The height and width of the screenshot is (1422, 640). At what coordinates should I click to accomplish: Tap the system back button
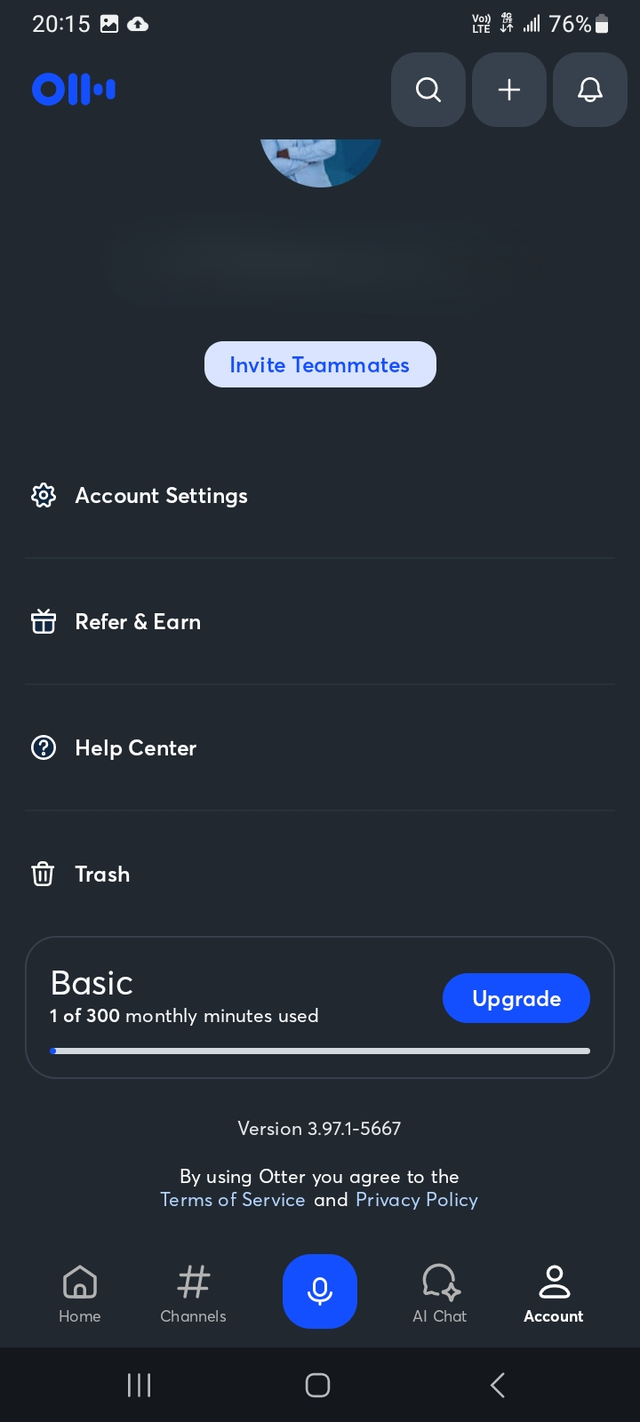point(497,1385)
